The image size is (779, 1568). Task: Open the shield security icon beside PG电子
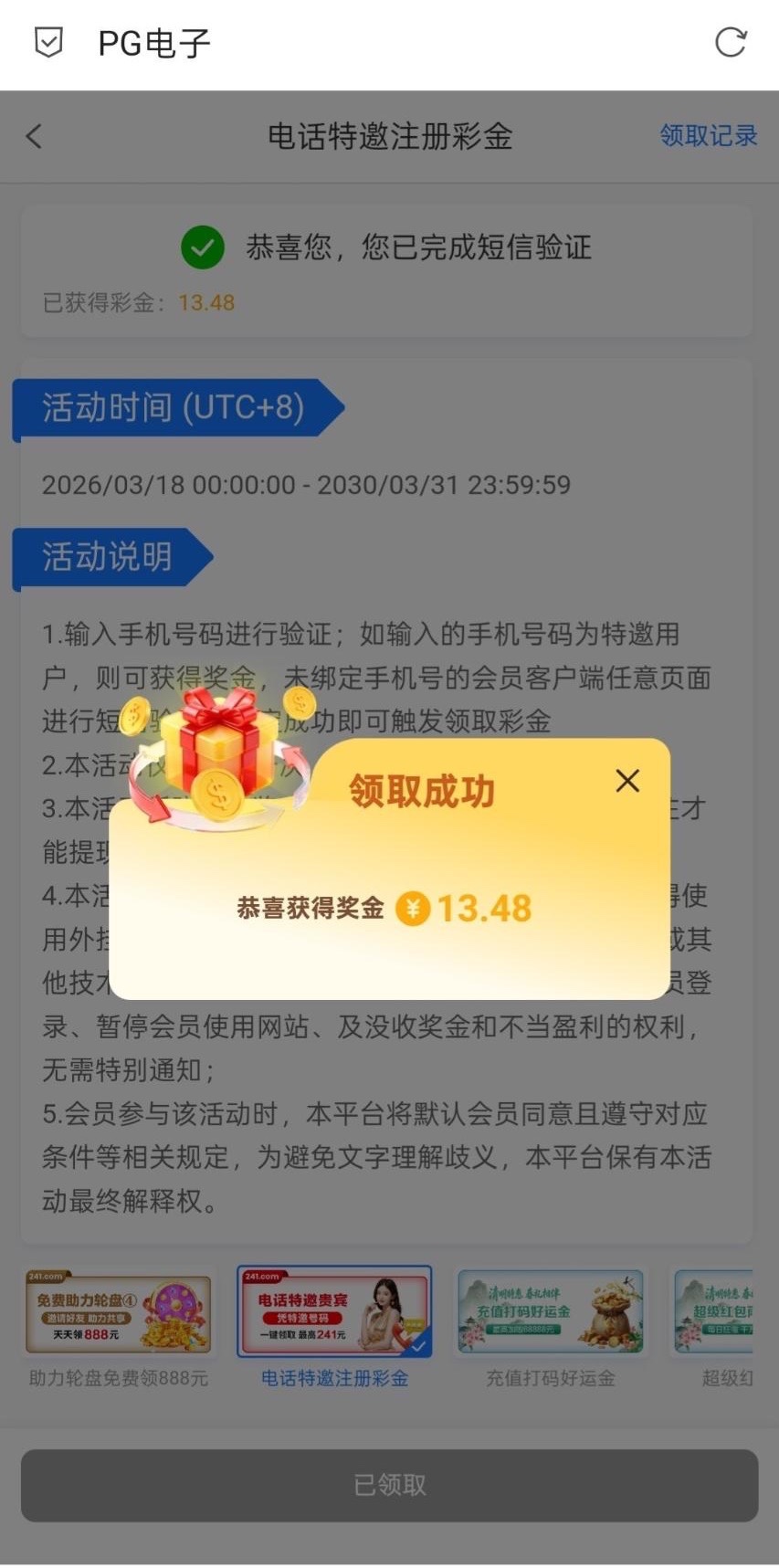pos(48,42)
